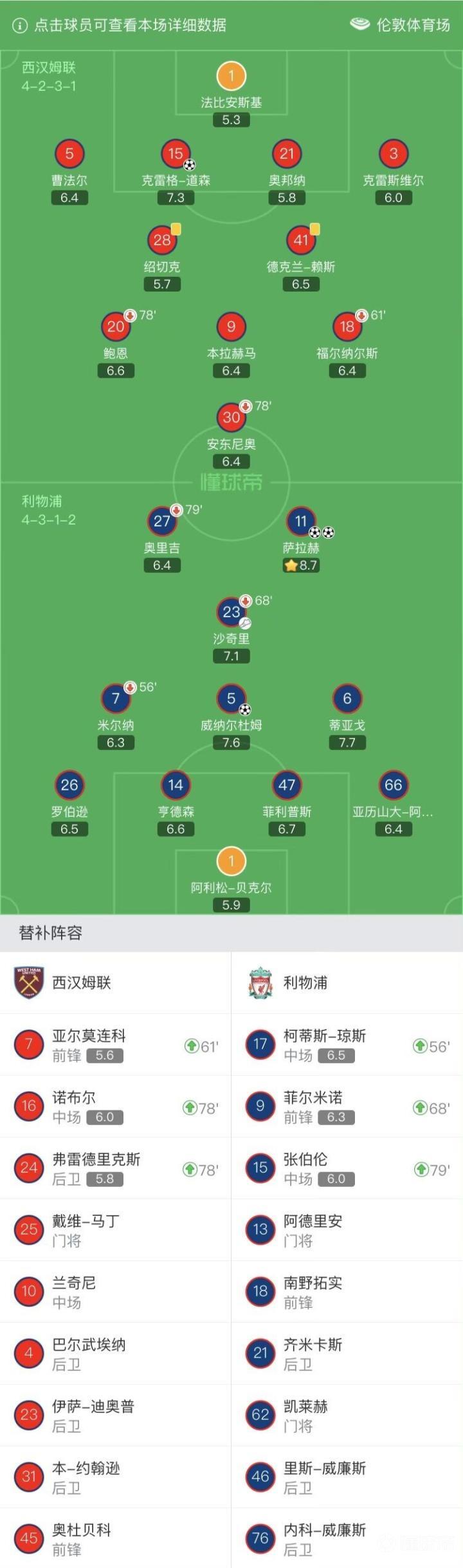Open Wijnaldum number 5 details
The image size is (463, 1568).
[232, 699]
